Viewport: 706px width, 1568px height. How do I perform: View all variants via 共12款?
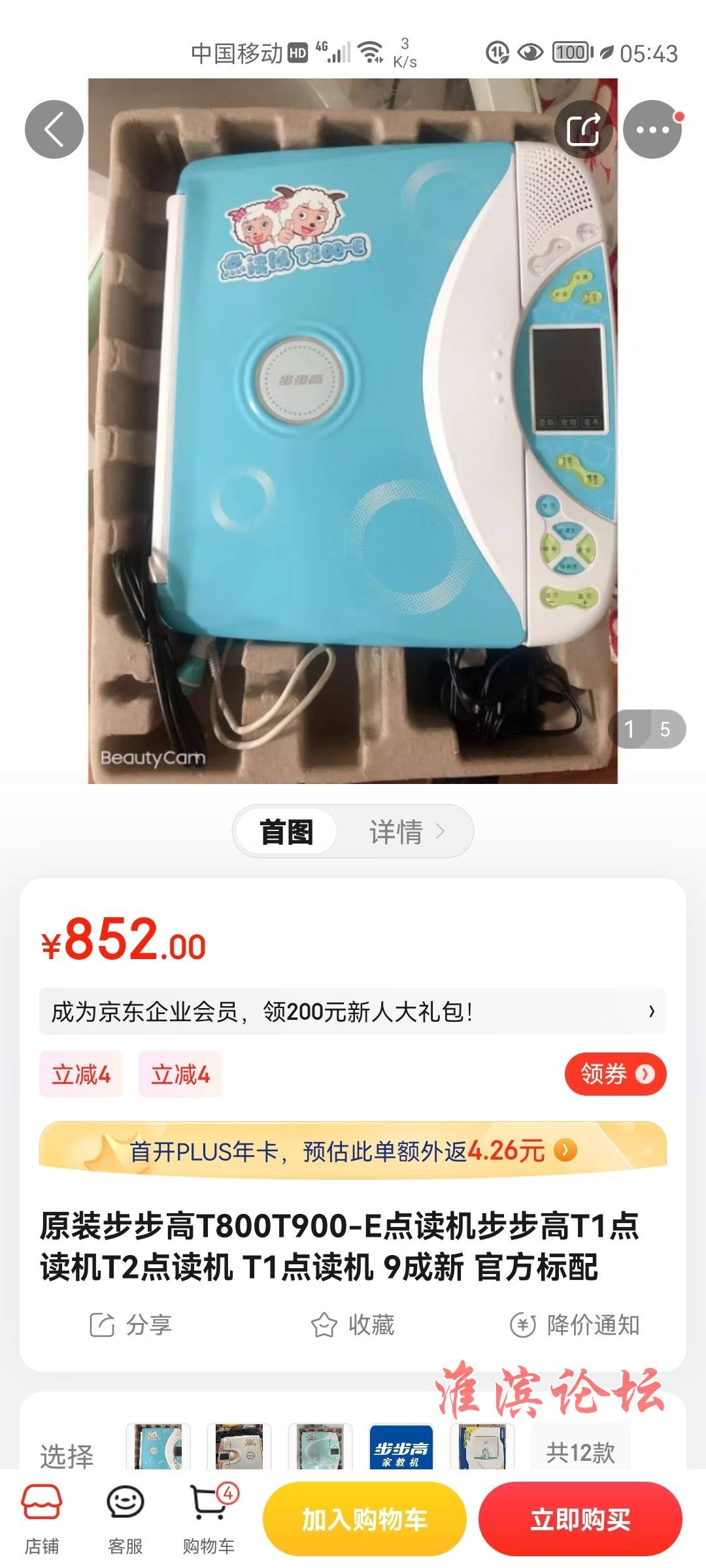(x=580, y=1452)
